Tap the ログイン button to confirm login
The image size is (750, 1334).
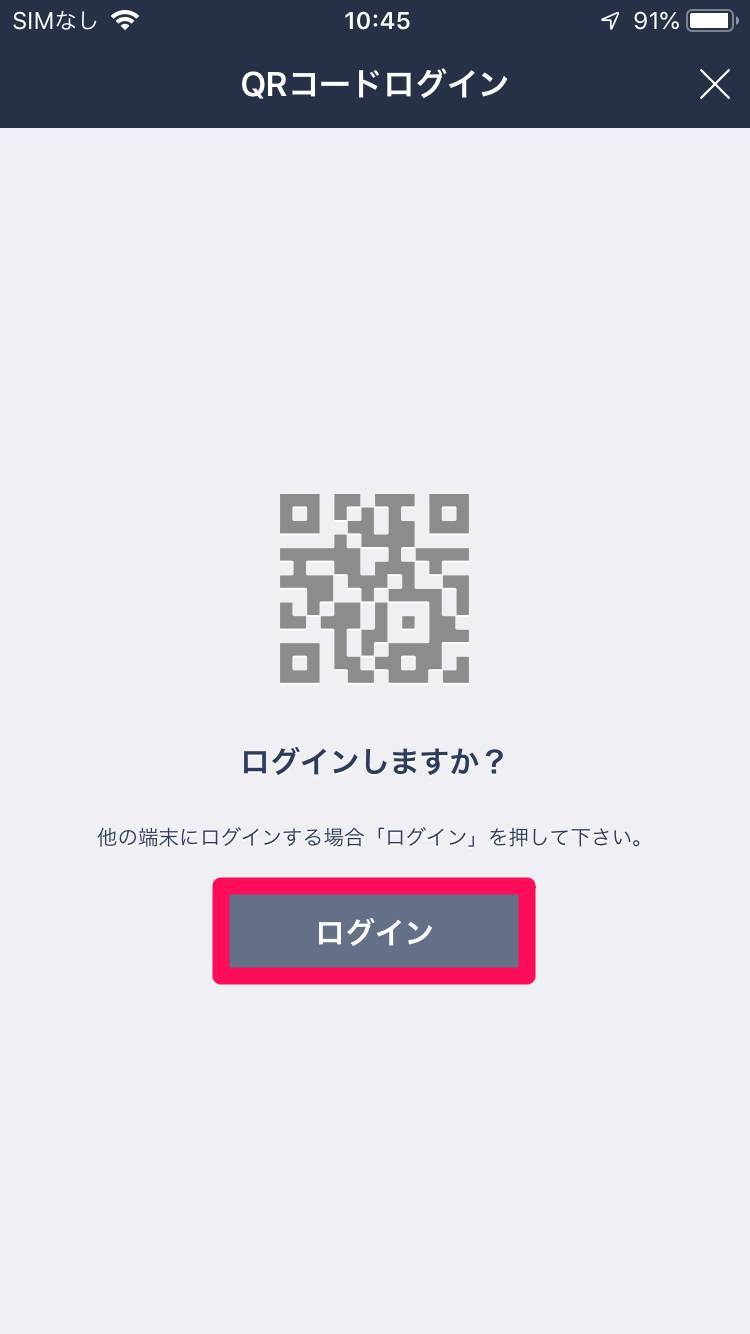[374, 931]
